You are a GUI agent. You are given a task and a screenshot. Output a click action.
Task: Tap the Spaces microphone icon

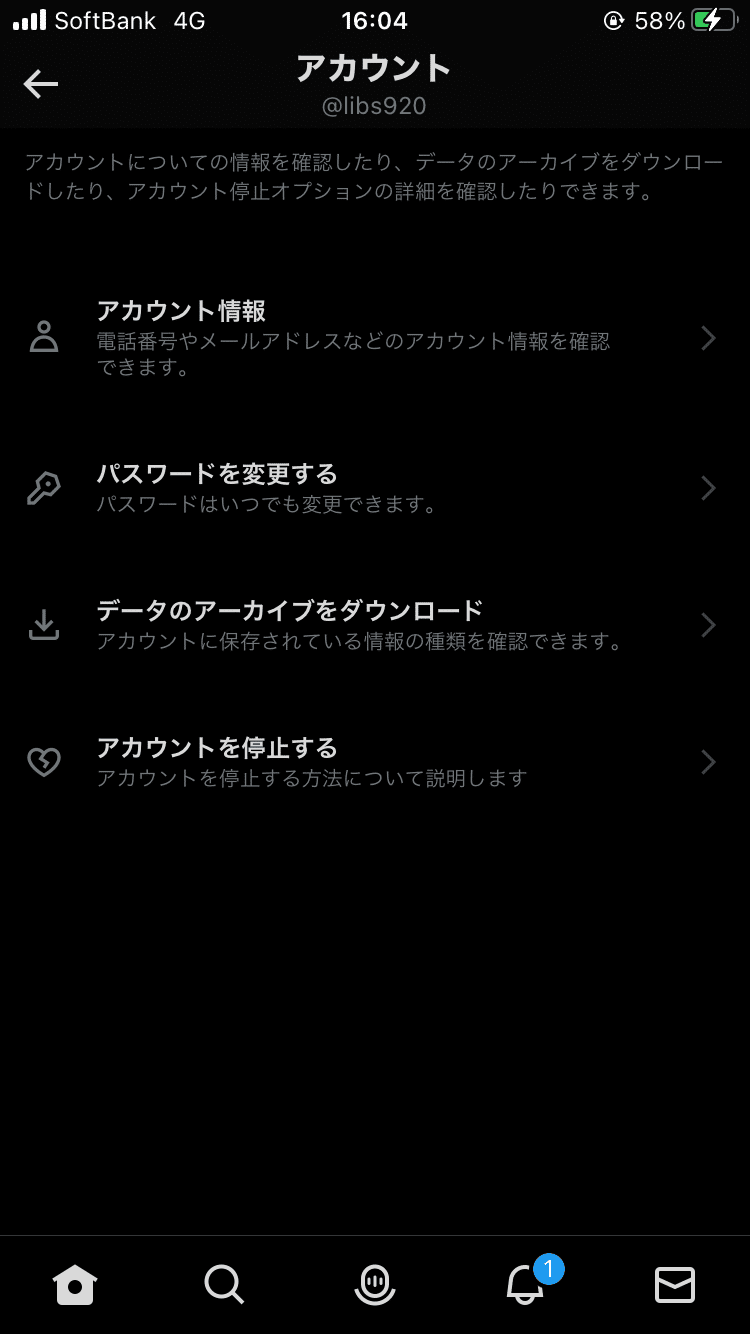tap(375, 1285)
